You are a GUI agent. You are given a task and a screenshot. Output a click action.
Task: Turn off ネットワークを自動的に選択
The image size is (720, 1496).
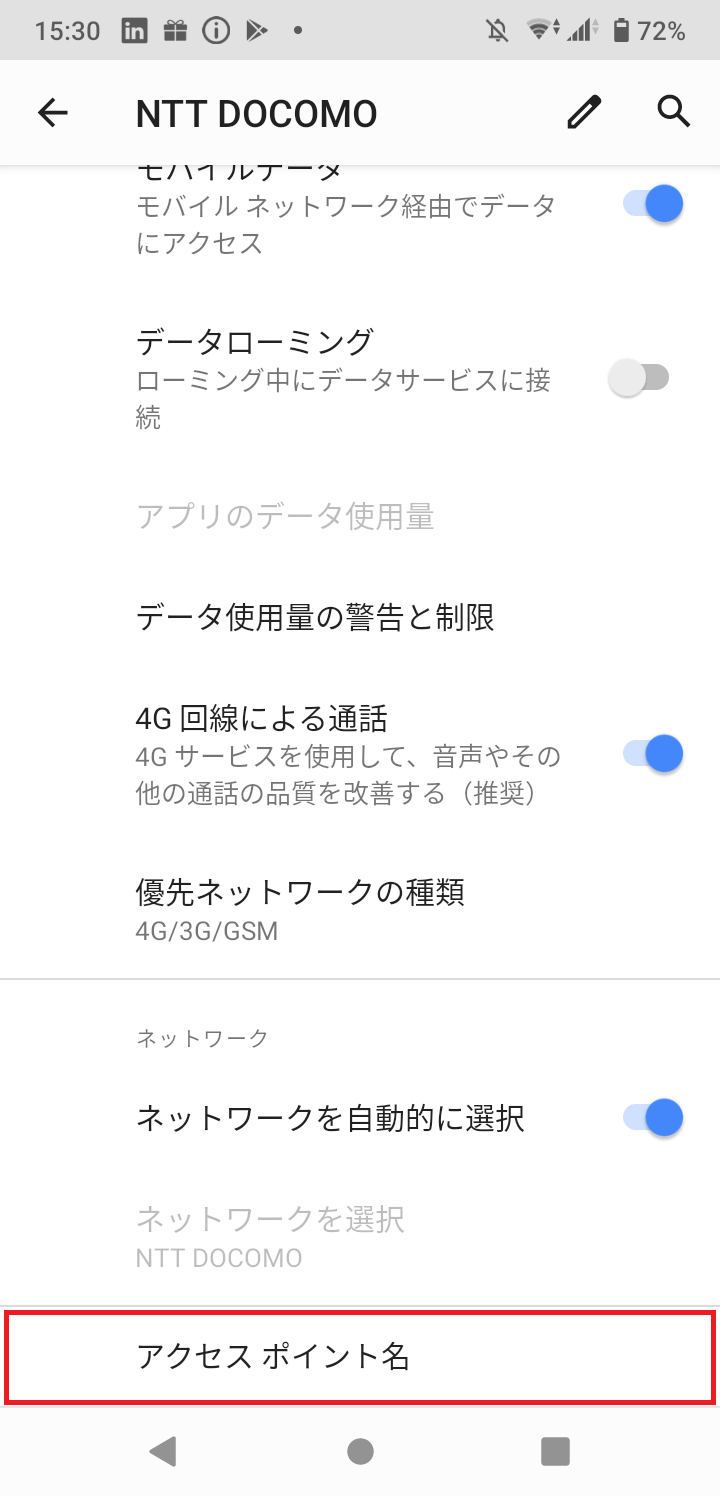652,1118
